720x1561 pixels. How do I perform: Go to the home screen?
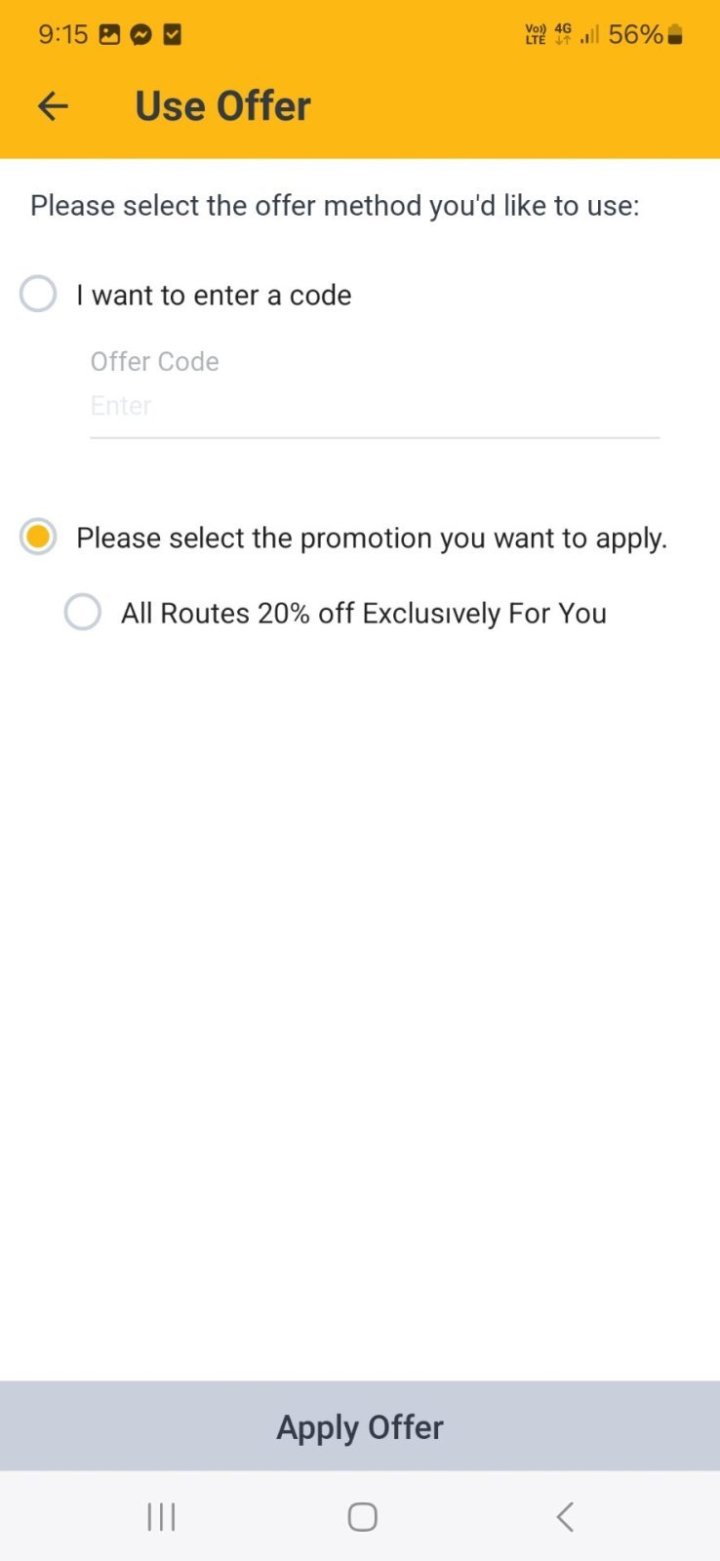tap(362, 1517)
